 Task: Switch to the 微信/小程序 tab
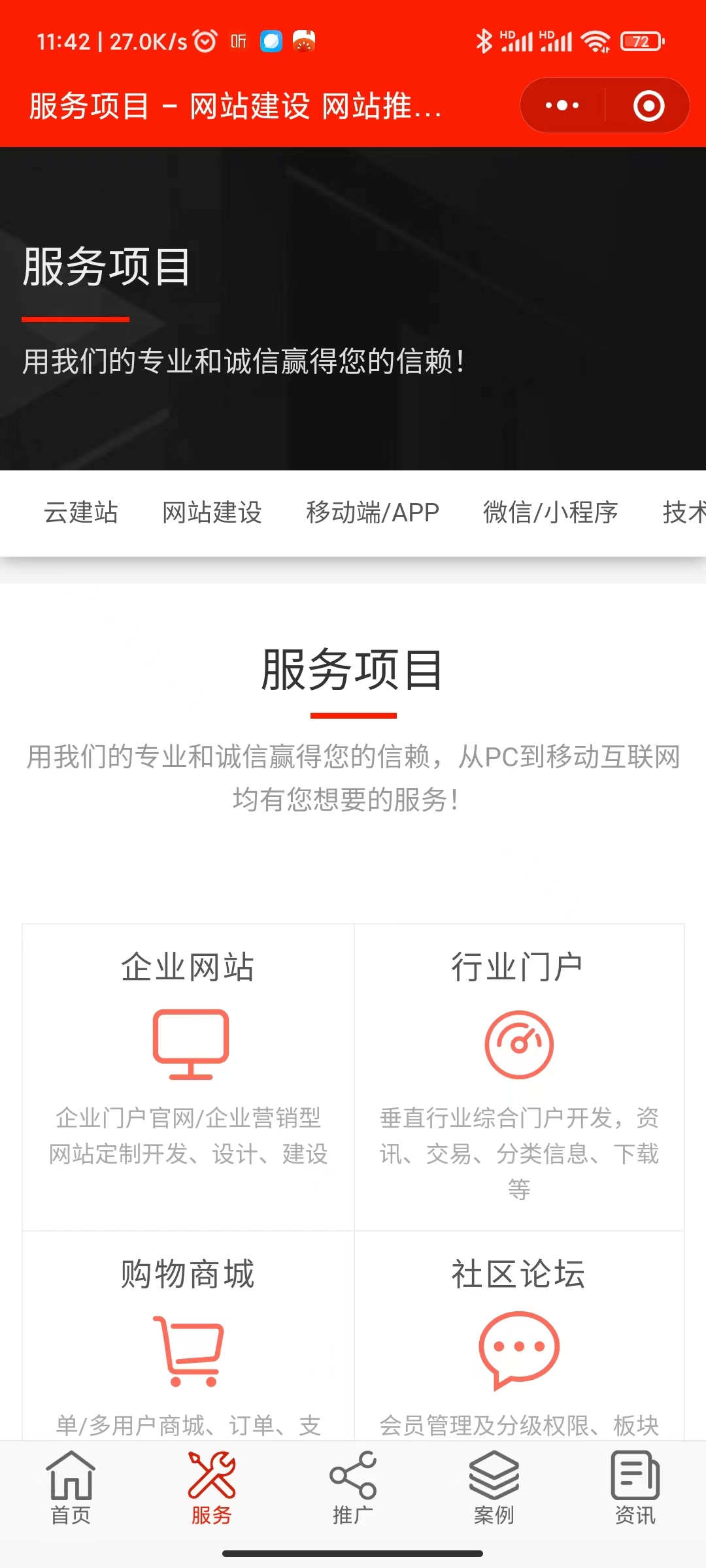click(x=550, y=512)
